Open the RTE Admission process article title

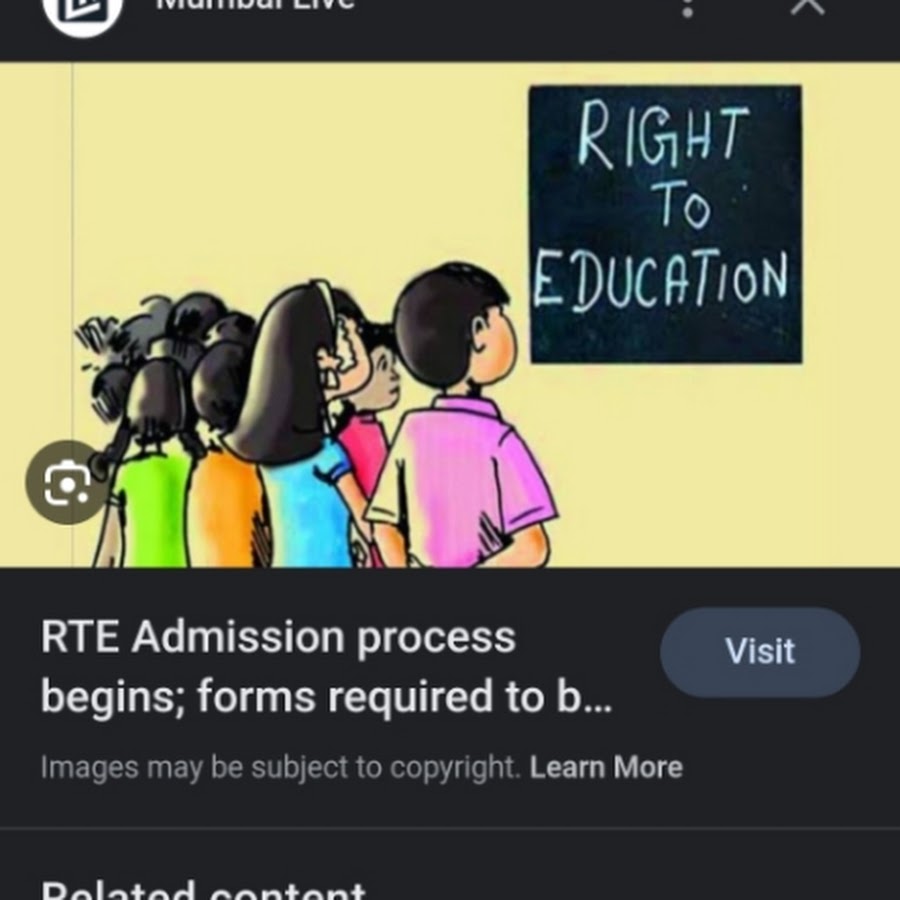(x=326, y=668)
